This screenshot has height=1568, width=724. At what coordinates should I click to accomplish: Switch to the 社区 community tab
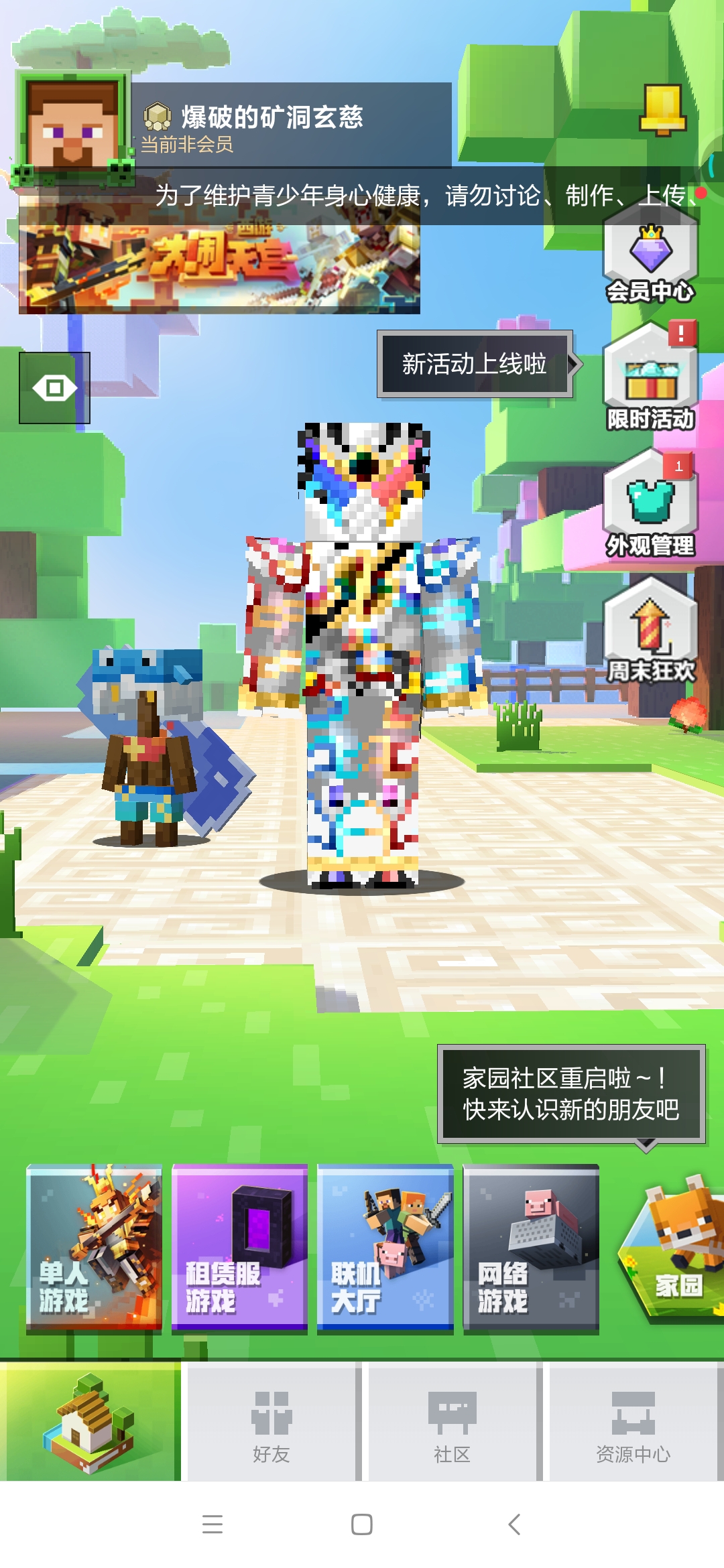point(452,1424)
